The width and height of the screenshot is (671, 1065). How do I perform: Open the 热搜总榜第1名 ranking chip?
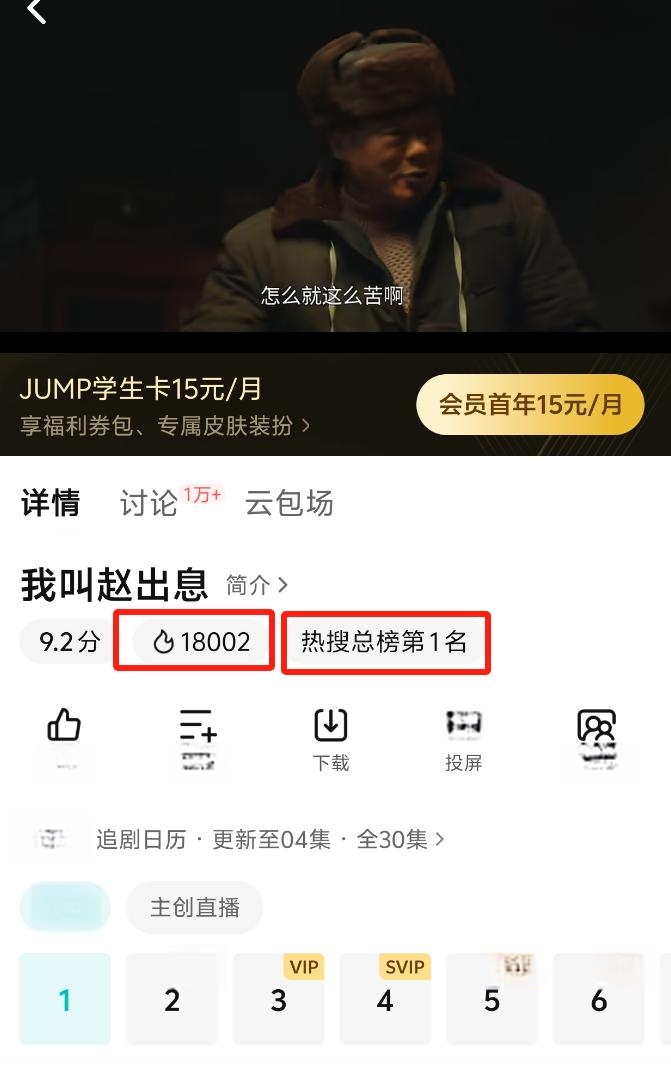pos(385,642)
